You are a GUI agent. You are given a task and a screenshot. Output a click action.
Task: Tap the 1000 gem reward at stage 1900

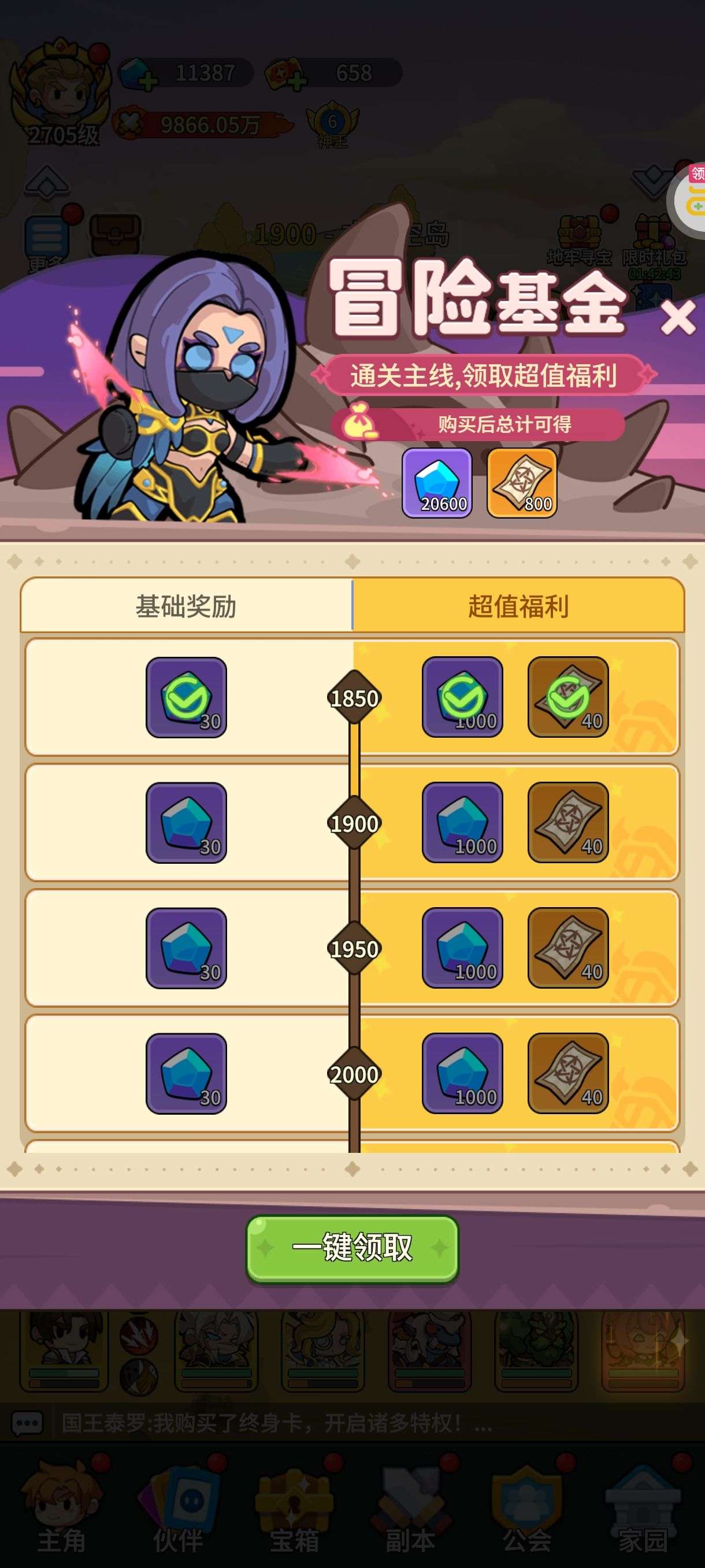462,822
